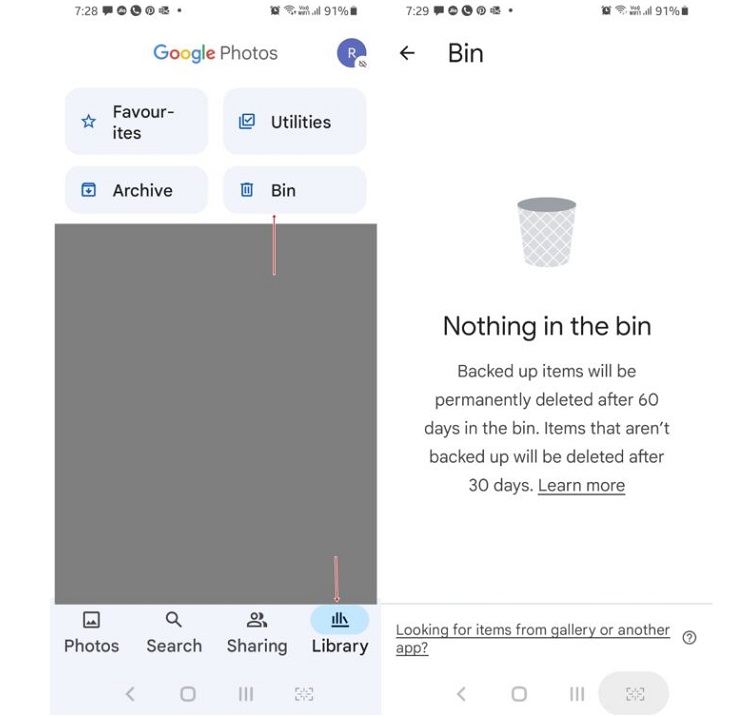Select the Library tab
Screen dimensions: 750x717
pos(339,632)
